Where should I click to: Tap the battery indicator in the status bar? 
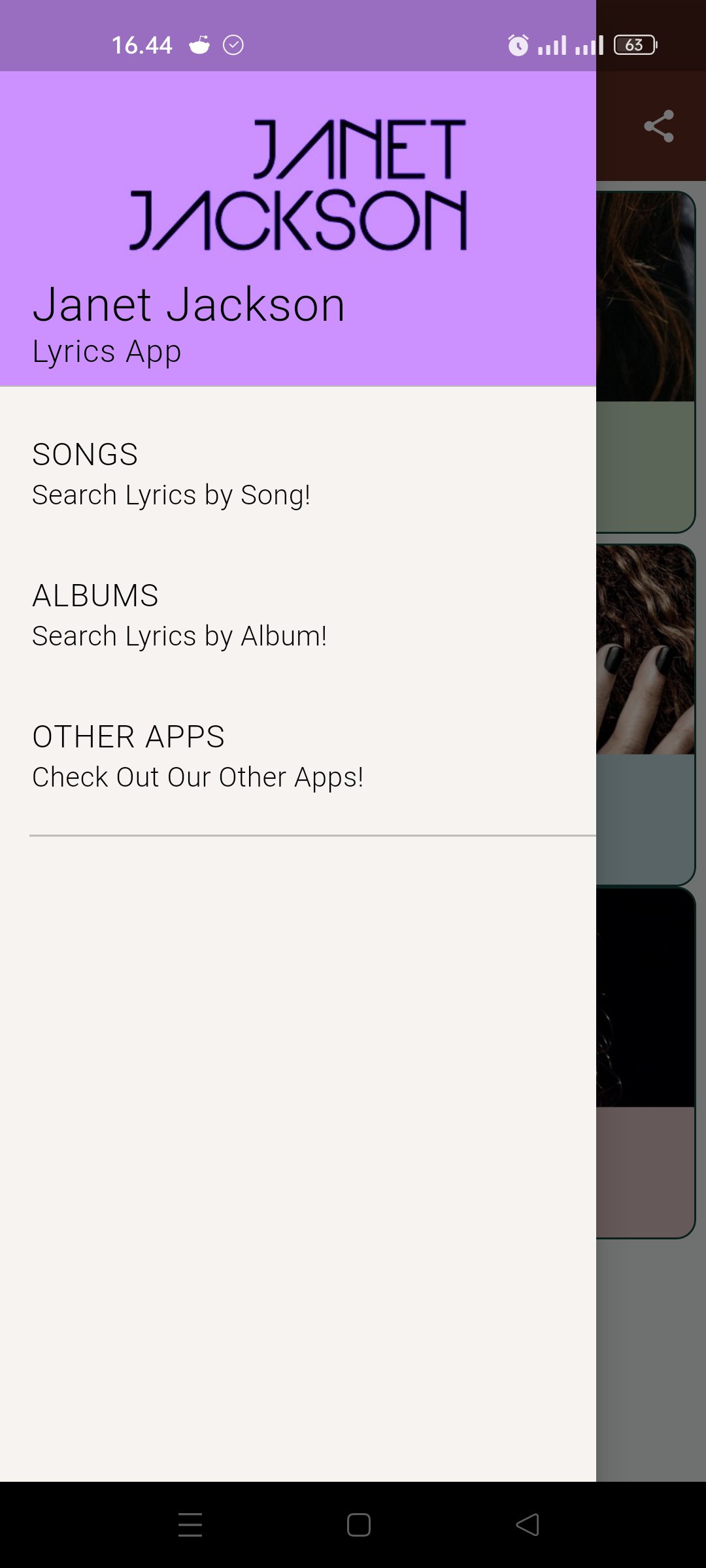[635, 44]
